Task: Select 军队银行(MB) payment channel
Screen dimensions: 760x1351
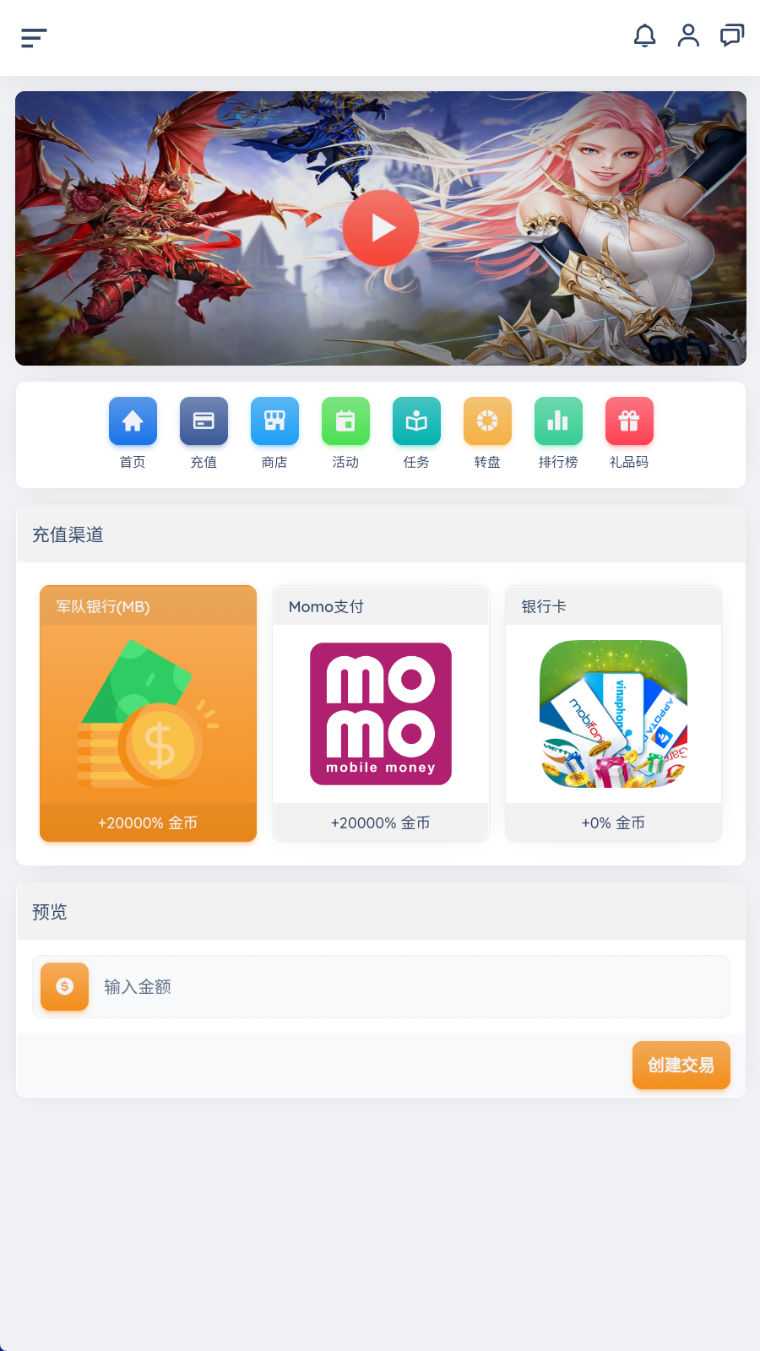Action: point(148,713)
